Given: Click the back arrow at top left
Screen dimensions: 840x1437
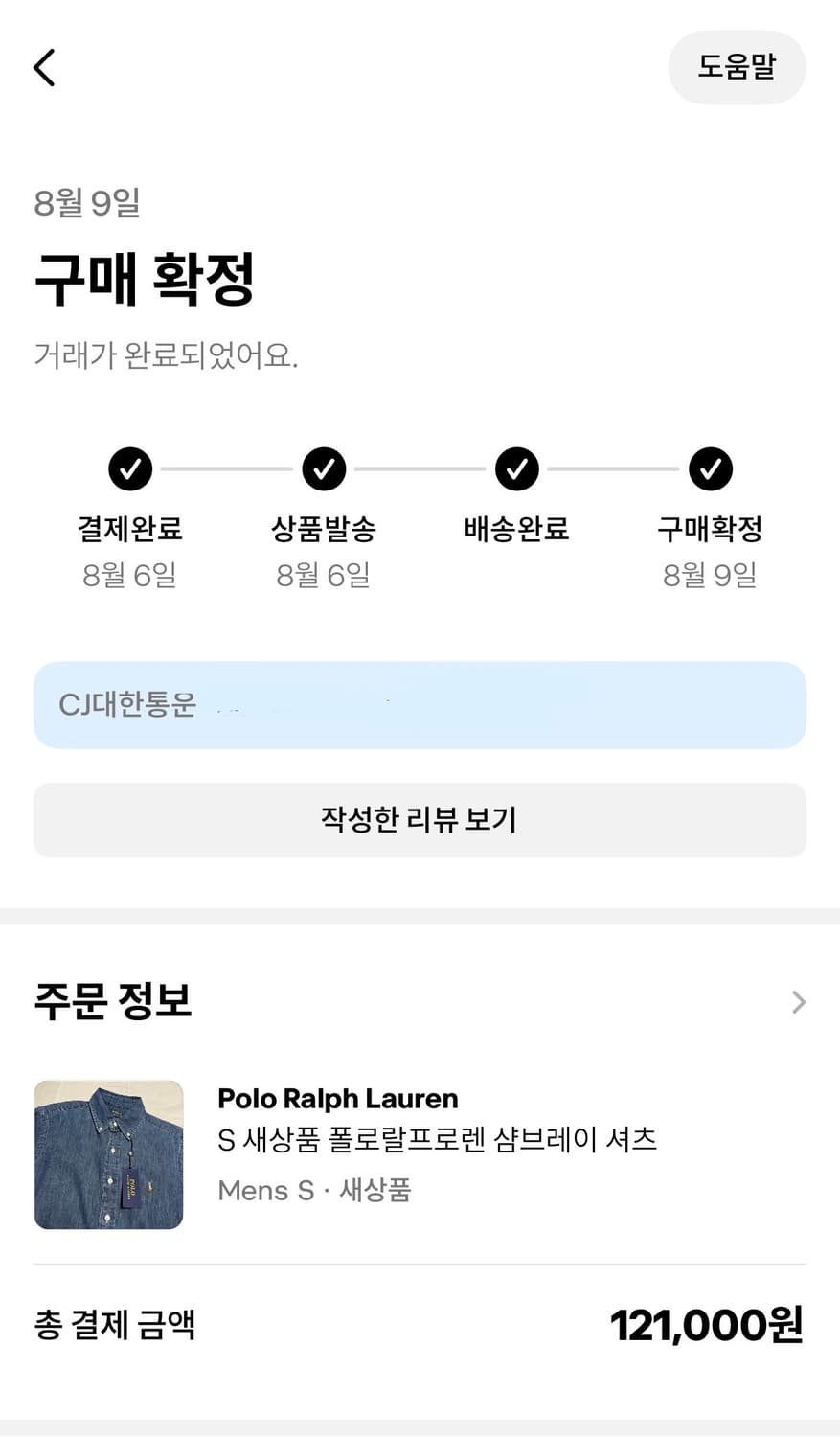Looking at the screenshot, I should 42,67.
